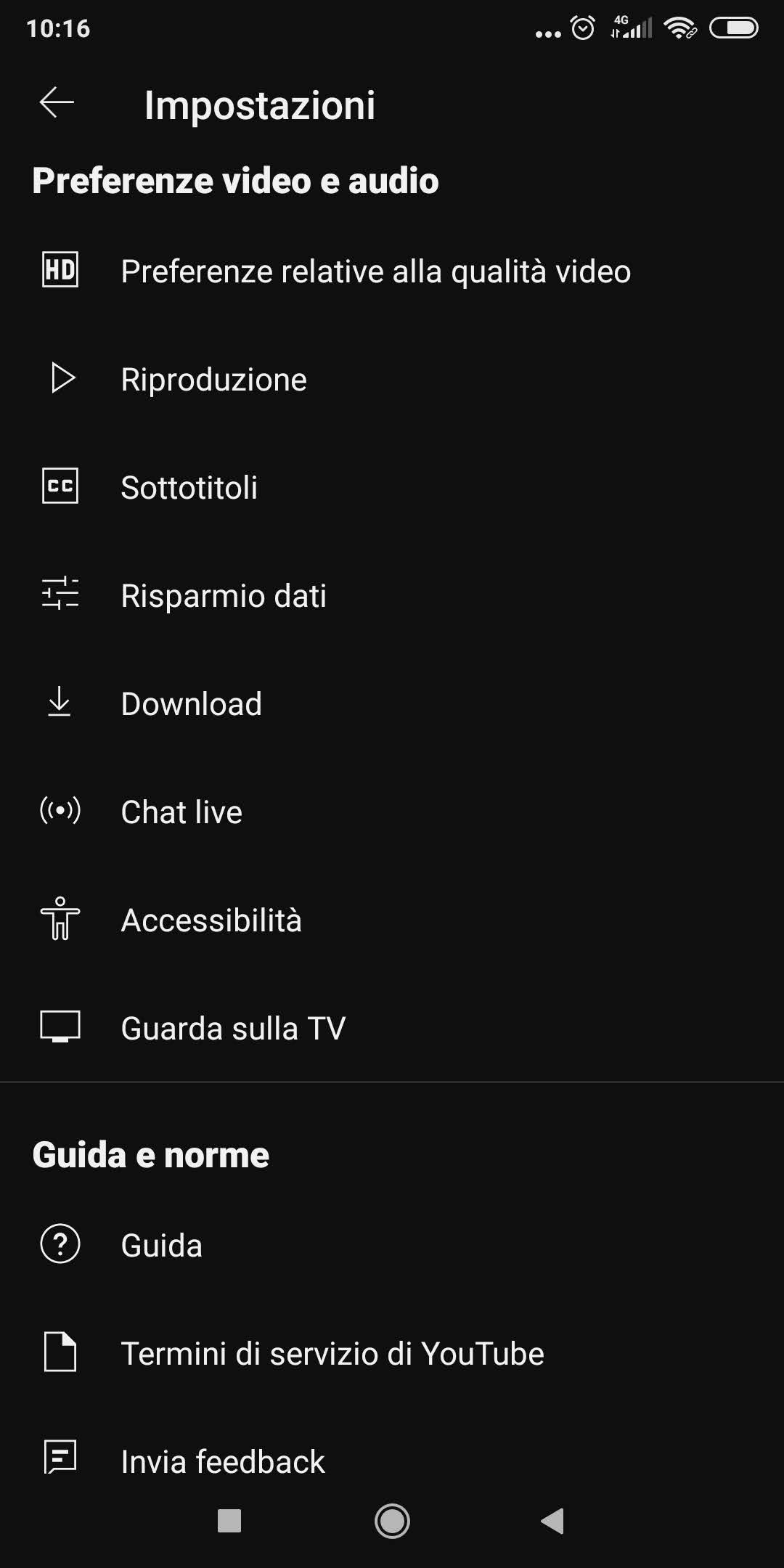View Termini di servizio di YouTube
The width and height of the screenshot is (784, 1568).
tap(392, 1353)
